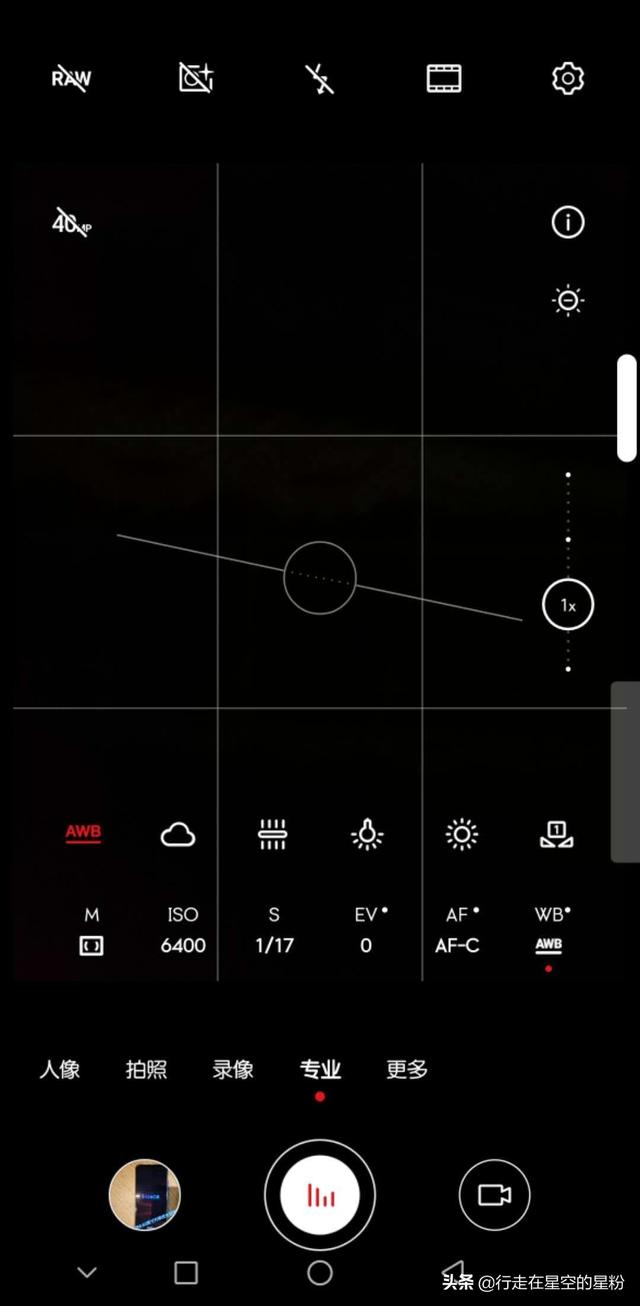Select incandescent bulb white balance preset
The height and width of the screenshot is (1306, 640).
368,834
